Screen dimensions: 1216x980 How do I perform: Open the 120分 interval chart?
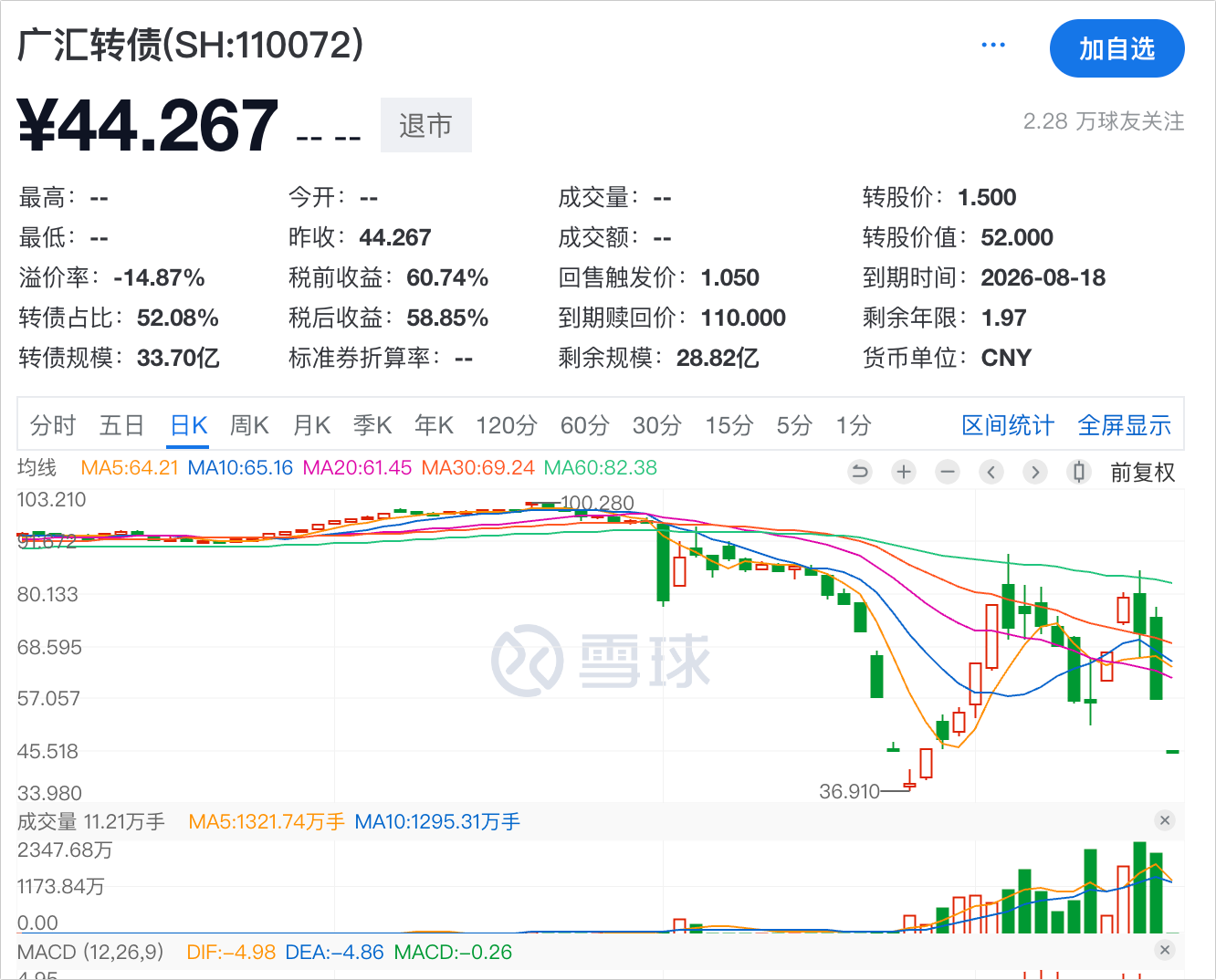506,425
